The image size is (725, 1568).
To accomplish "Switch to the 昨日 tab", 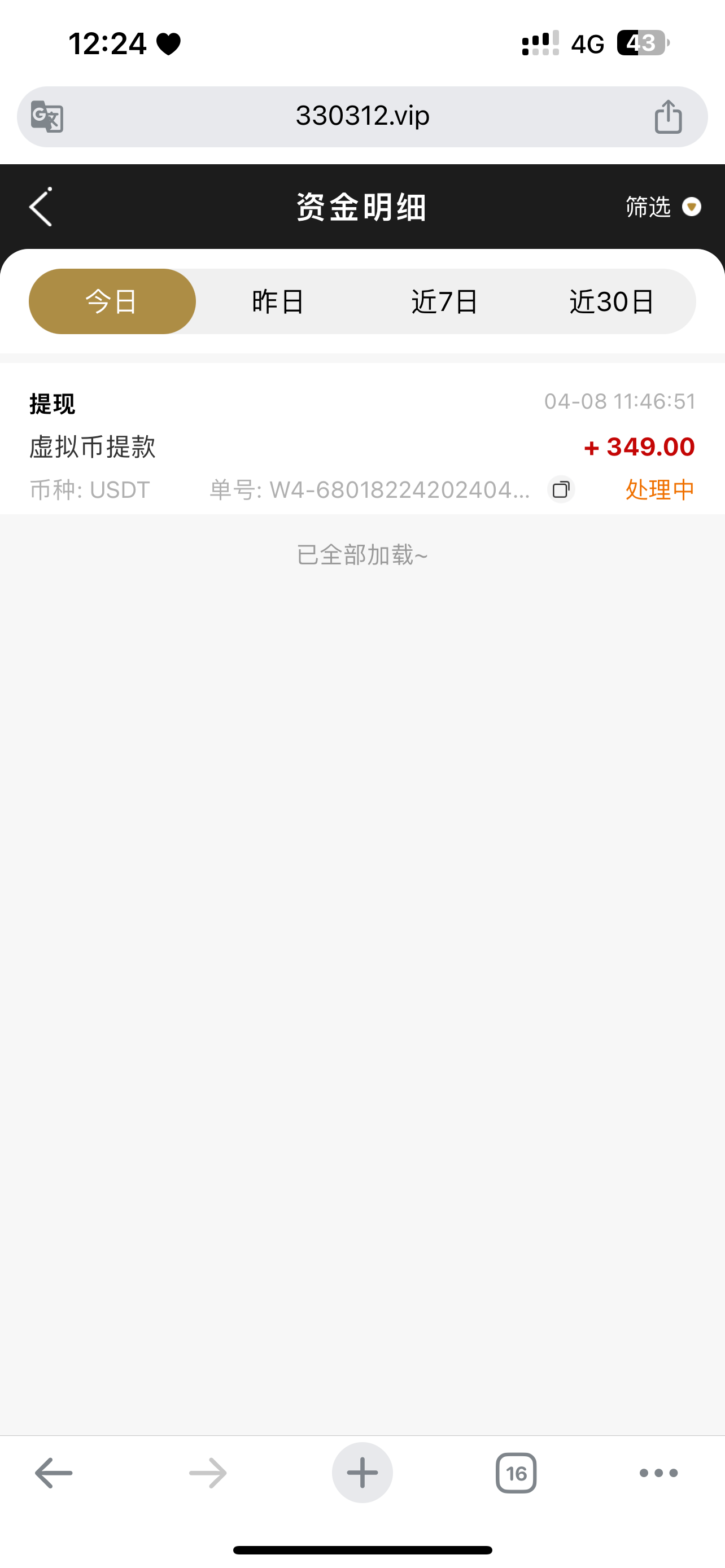I will [x=278, y=301].
